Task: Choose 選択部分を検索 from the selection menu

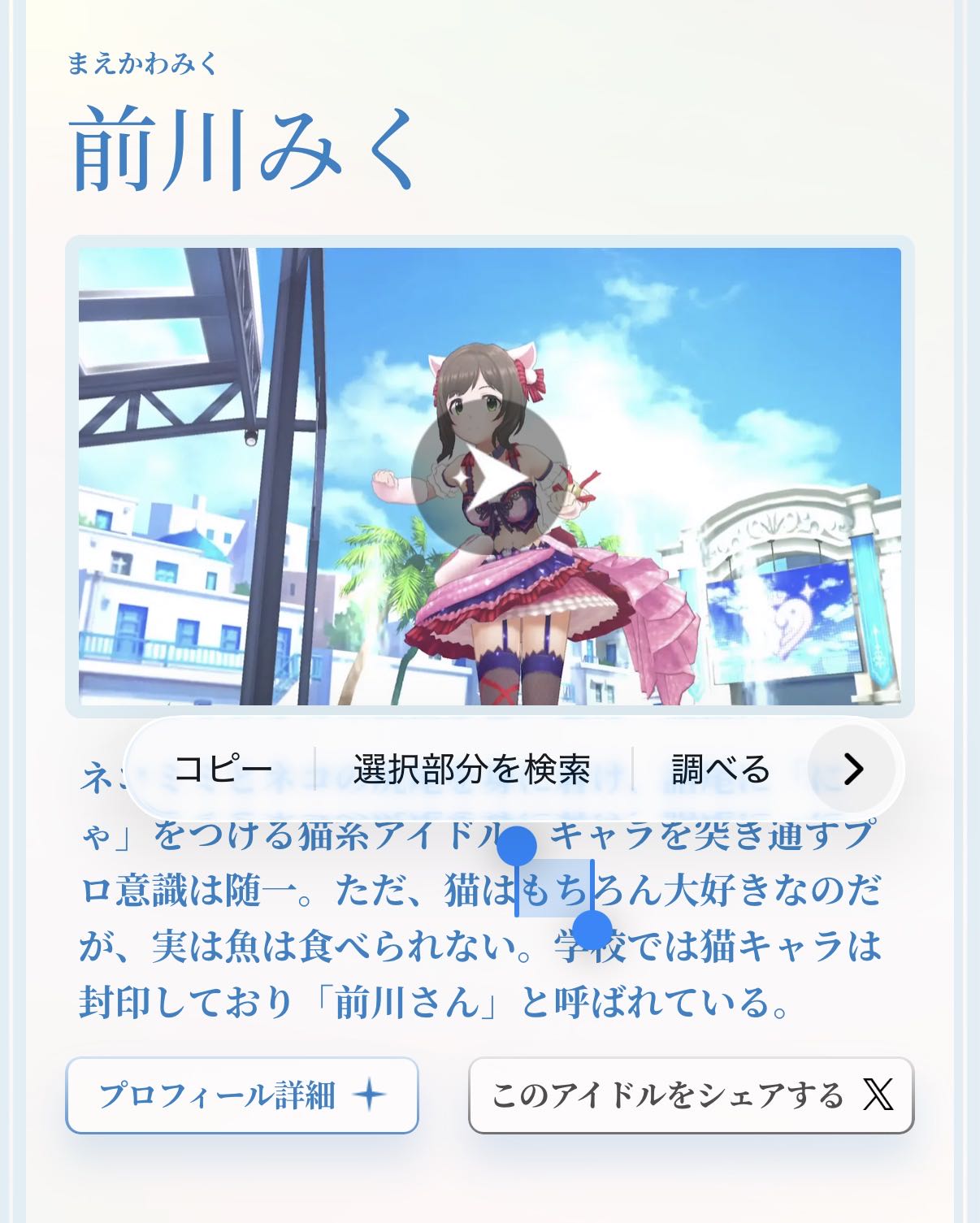Action: [x=472, y=769]
